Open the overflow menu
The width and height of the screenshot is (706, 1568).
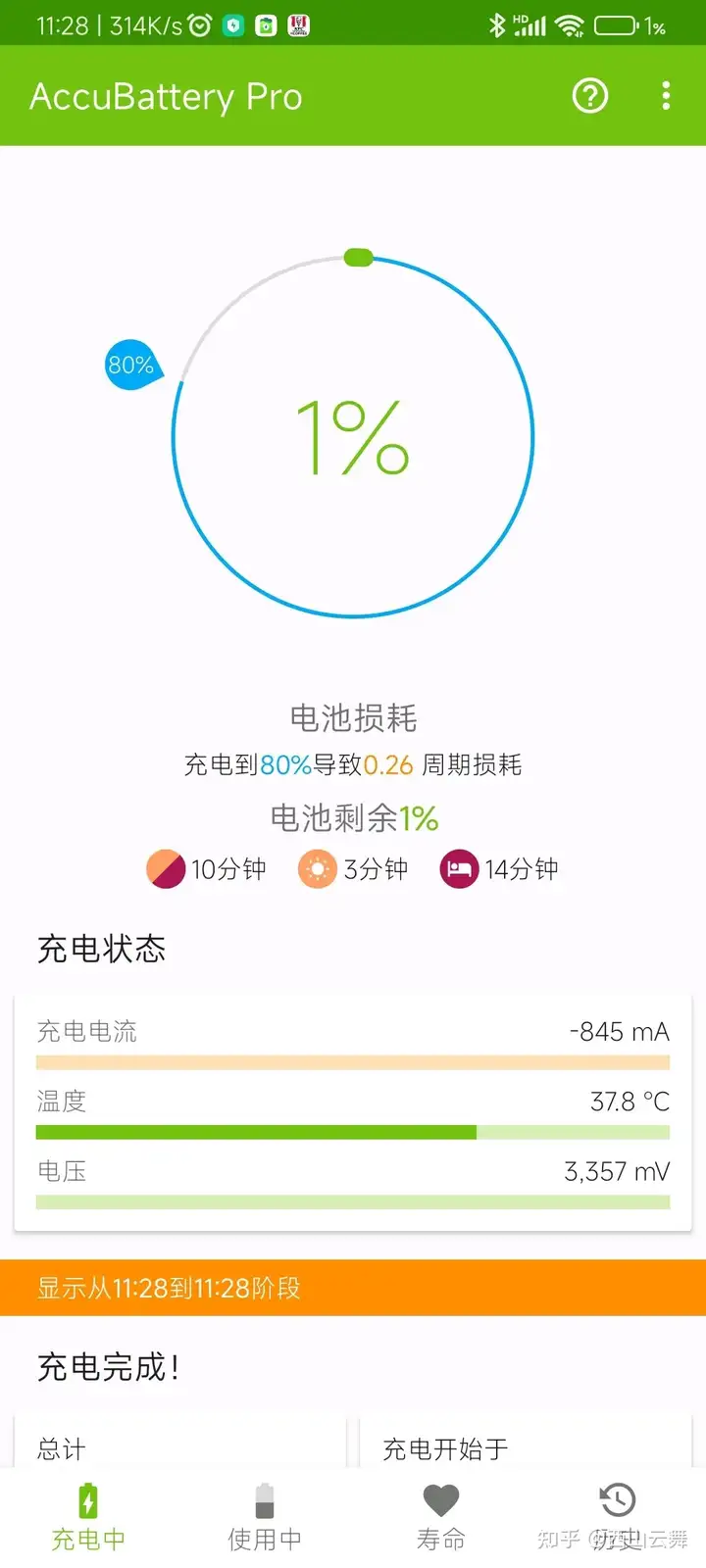tap(666, 96)
